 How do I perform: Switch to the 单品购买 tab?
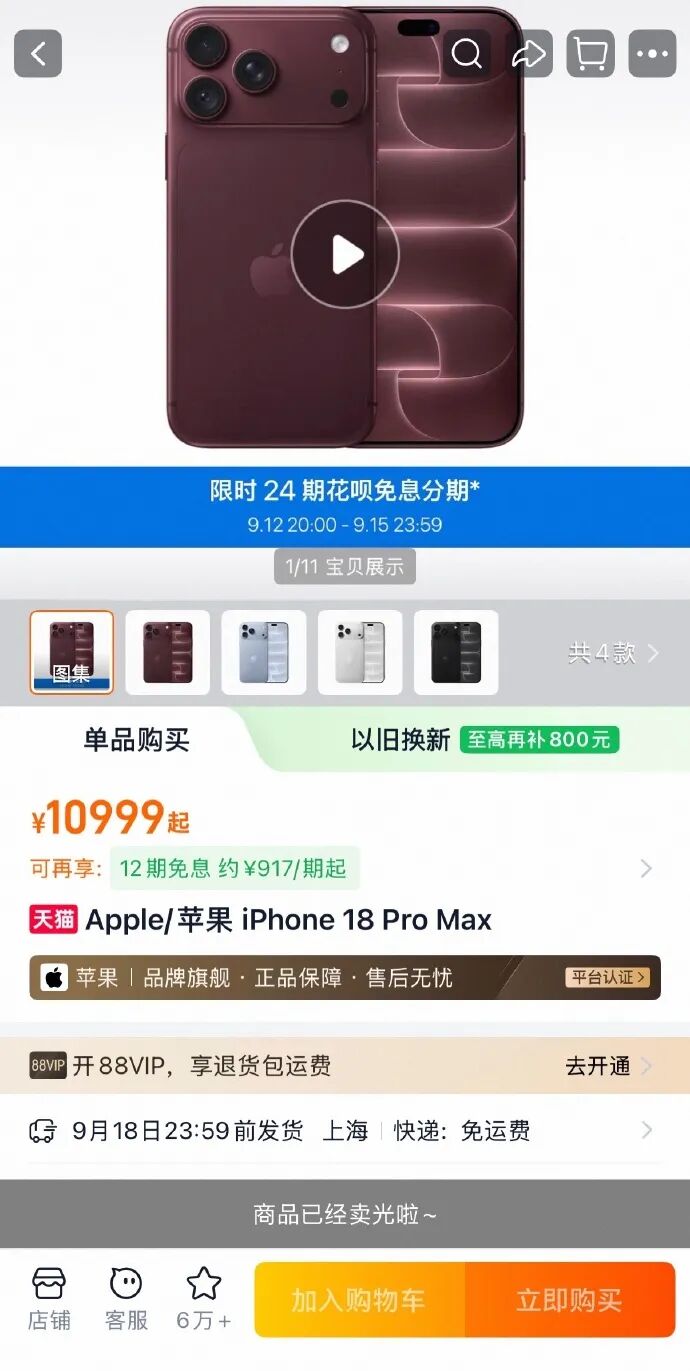[x=136, y=740]
